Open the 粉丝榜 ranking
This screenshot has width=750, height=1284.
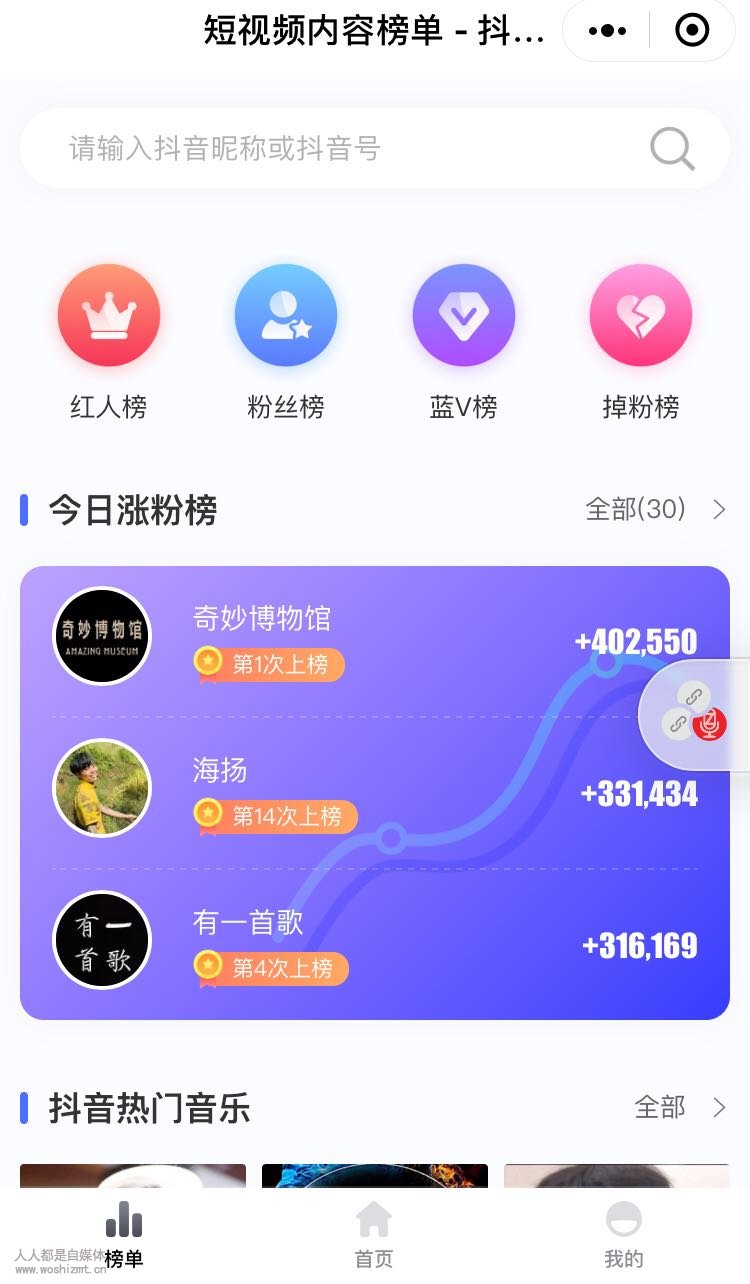point(286,342)
